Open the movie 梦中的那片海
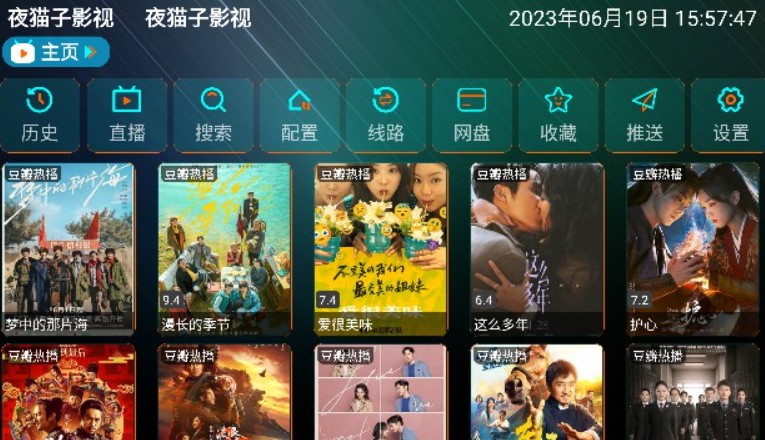The image size is (765, 440). point(69,249)
